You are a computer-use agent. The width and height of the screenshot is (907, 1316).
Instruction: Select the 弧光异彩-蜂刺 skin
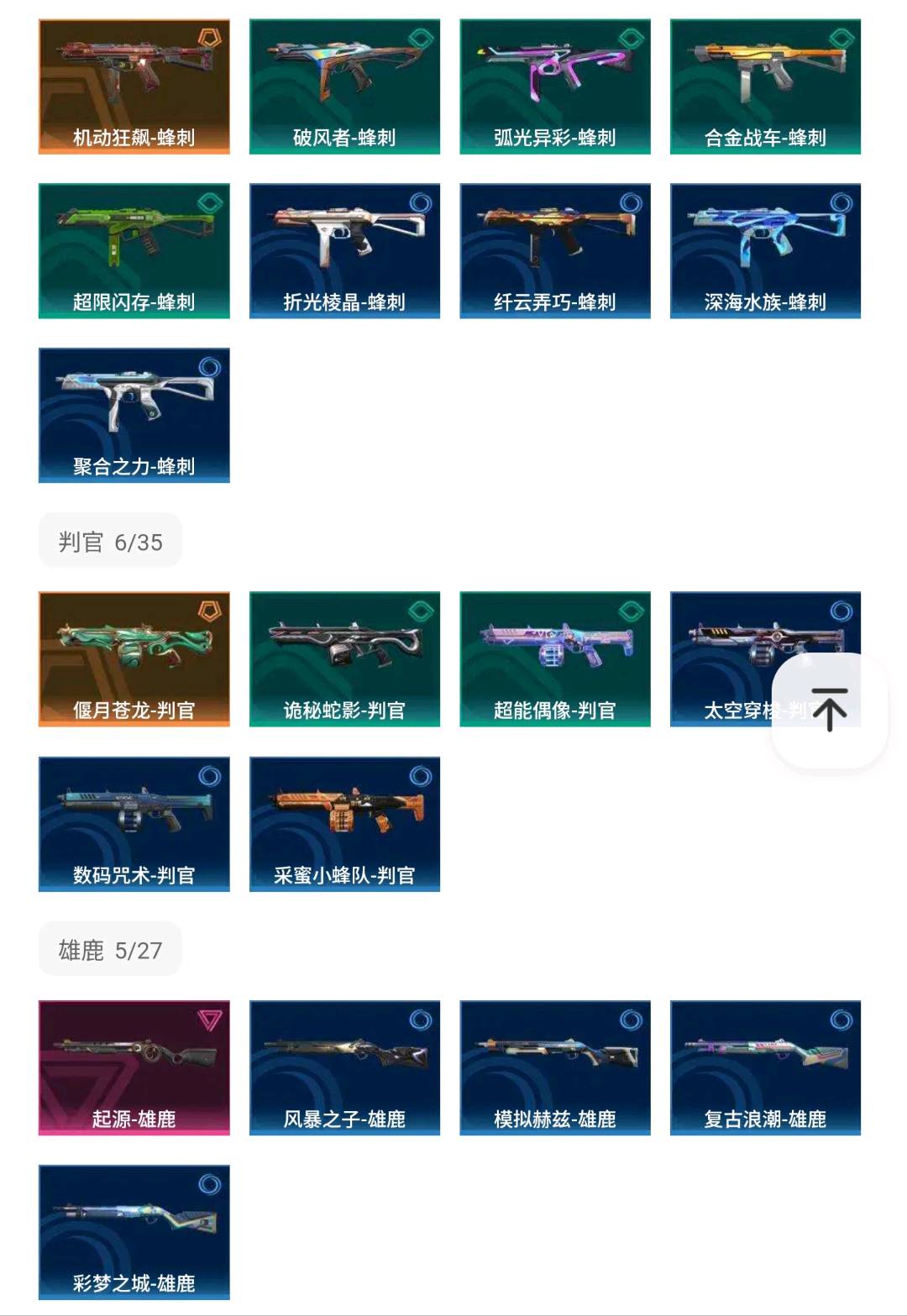tap(555, 87)
